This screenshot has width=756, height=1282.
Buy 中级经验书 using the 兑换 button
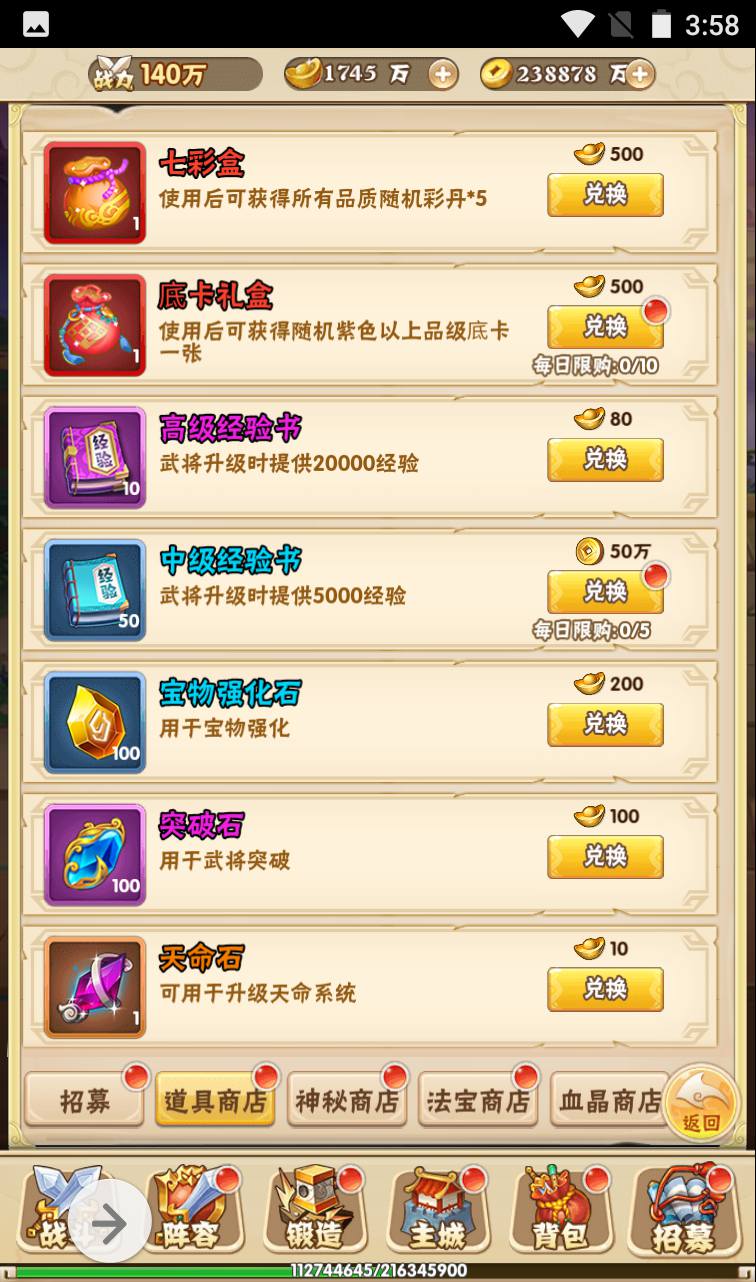605,592
